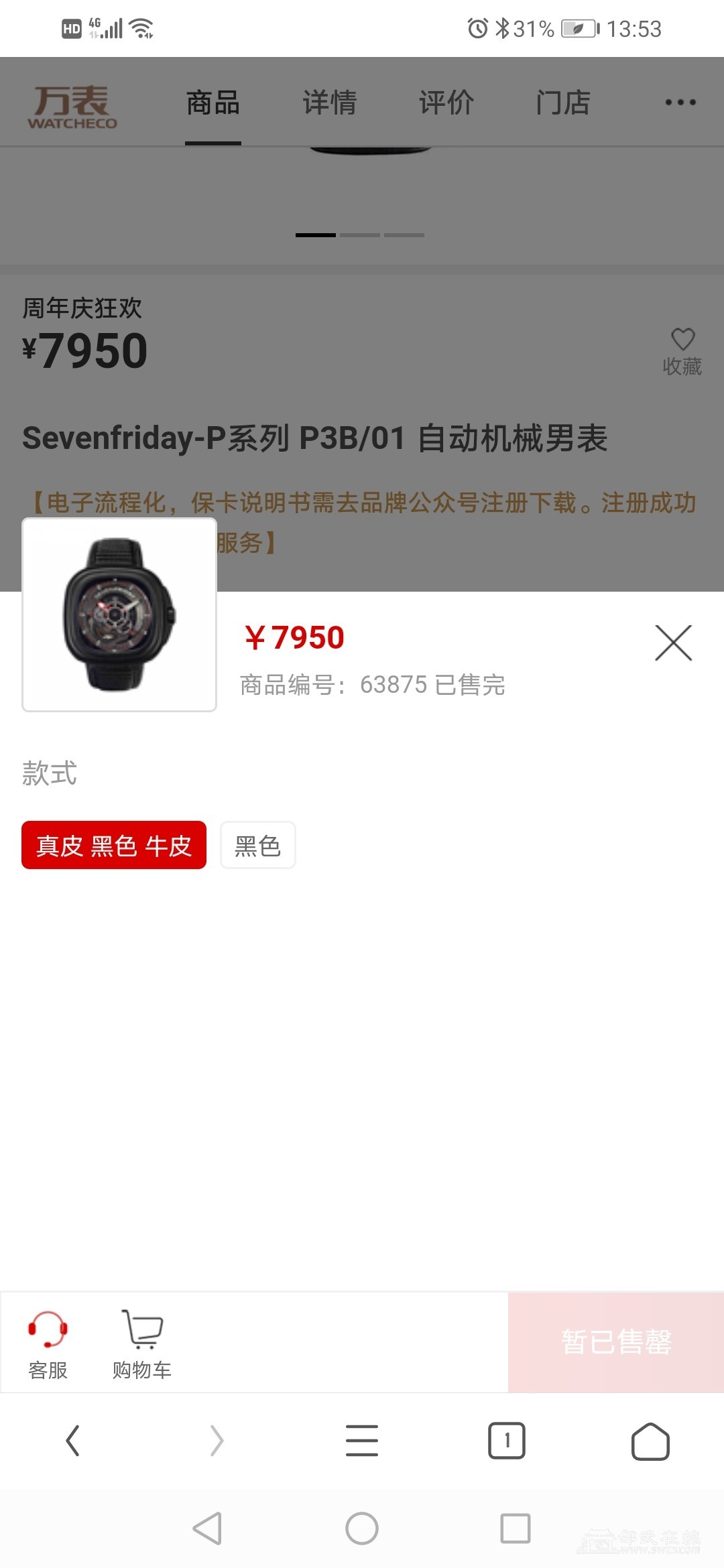Image resolution: width=724 pixels, height=1568 pixels.
Task: Switch to the 门店 tab
Action: coord(563,103)
